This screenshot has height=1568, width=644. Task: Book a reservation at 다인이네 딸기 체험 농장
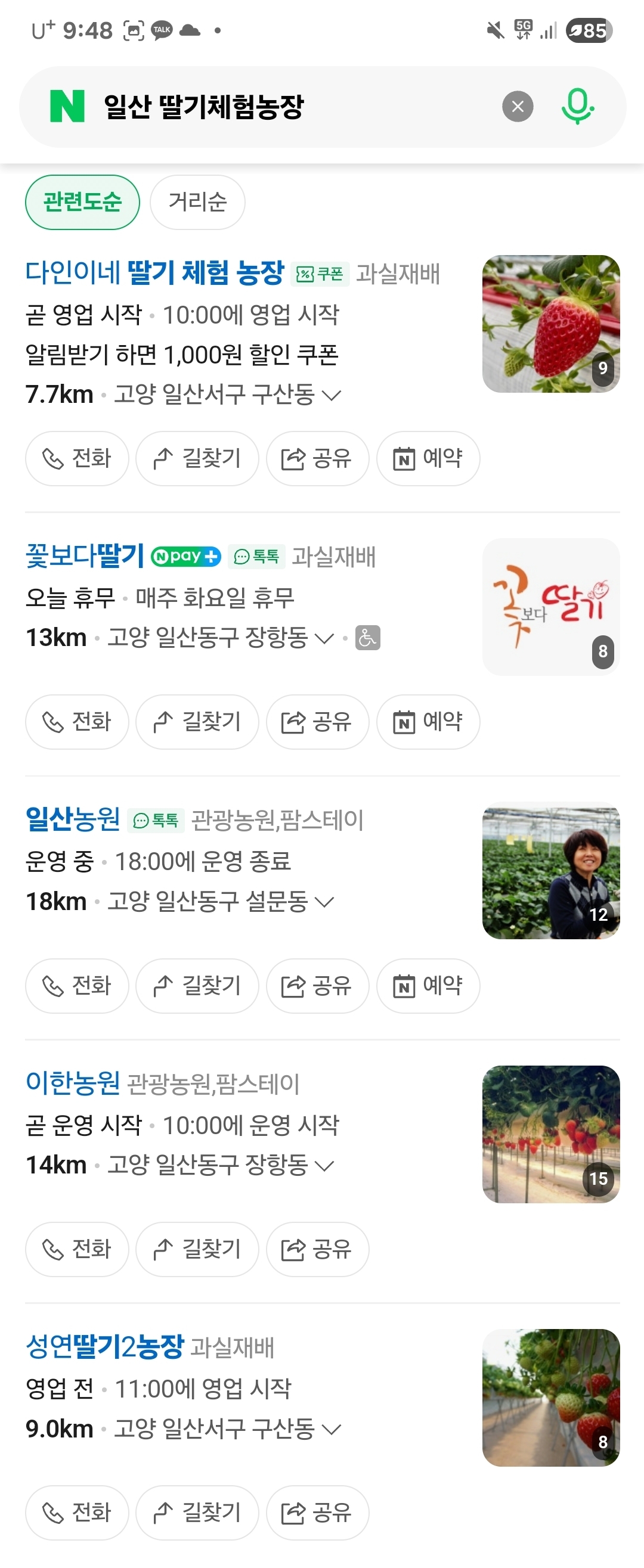428,458
